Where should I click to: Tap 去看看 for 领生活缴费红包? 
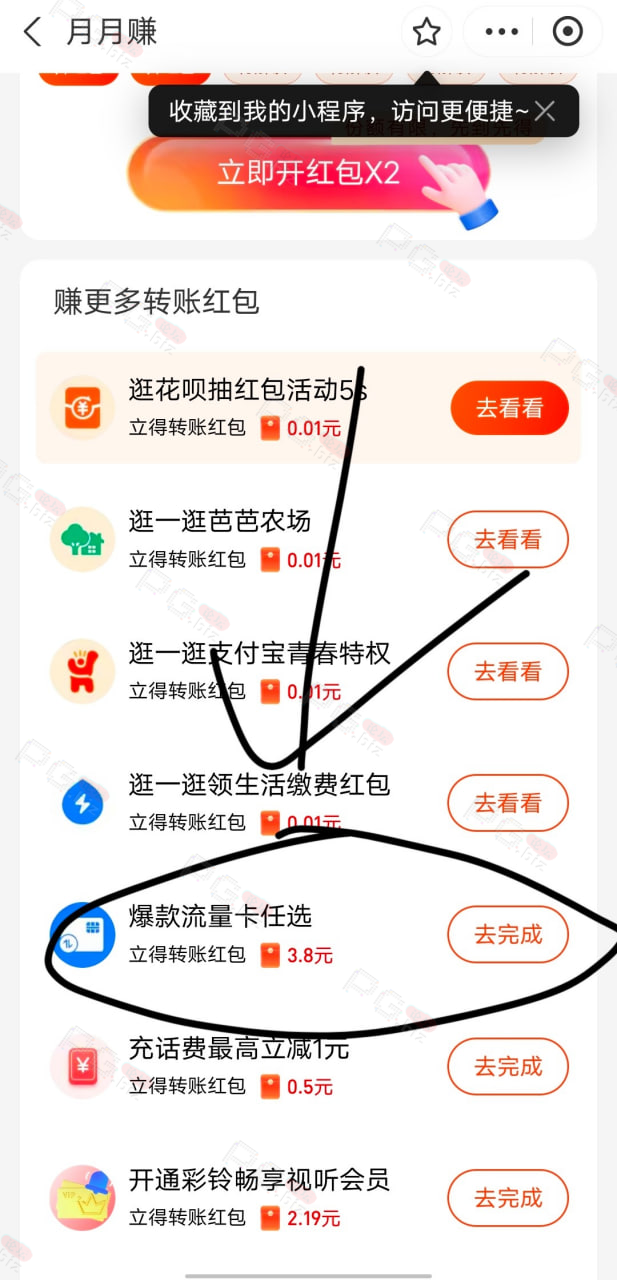pos(508,803)
